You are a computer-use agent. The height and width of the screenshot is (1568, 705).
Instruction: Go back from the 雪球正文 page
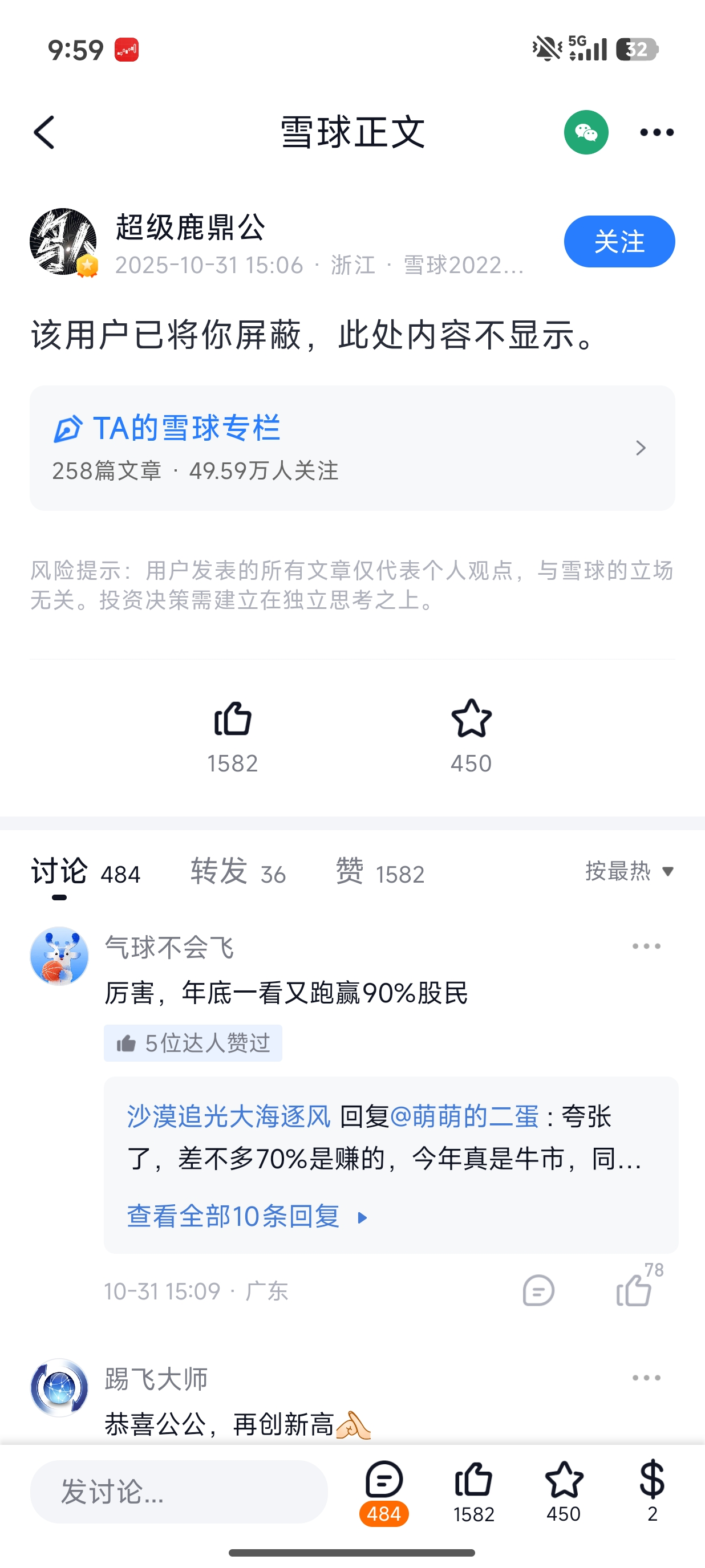(44, 132)
